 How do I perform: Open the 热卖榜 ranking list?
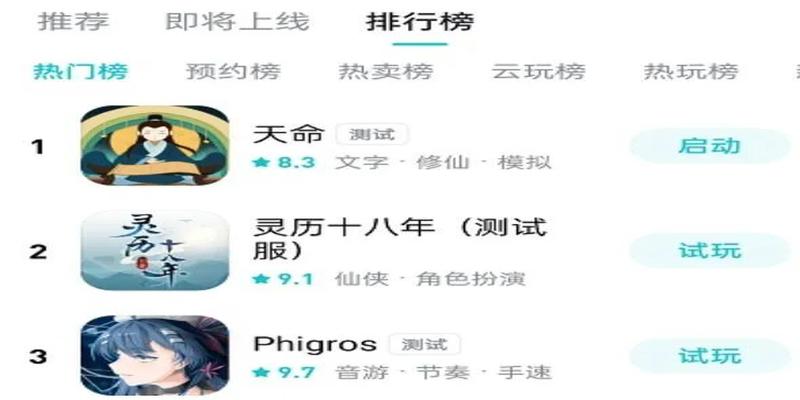coord(386,72)
